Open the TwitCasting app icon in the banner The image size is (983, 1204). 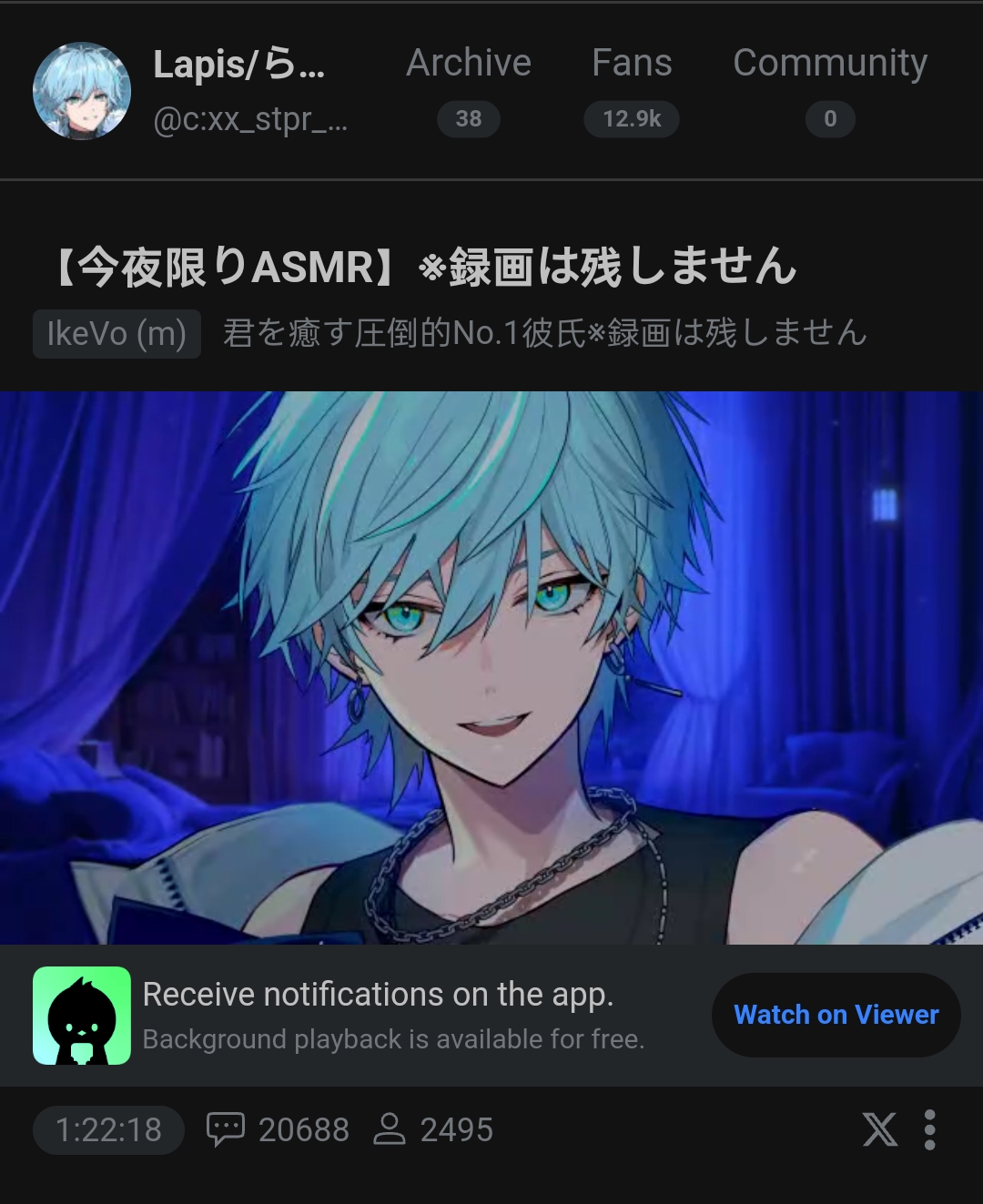(x=82, y=1016)
